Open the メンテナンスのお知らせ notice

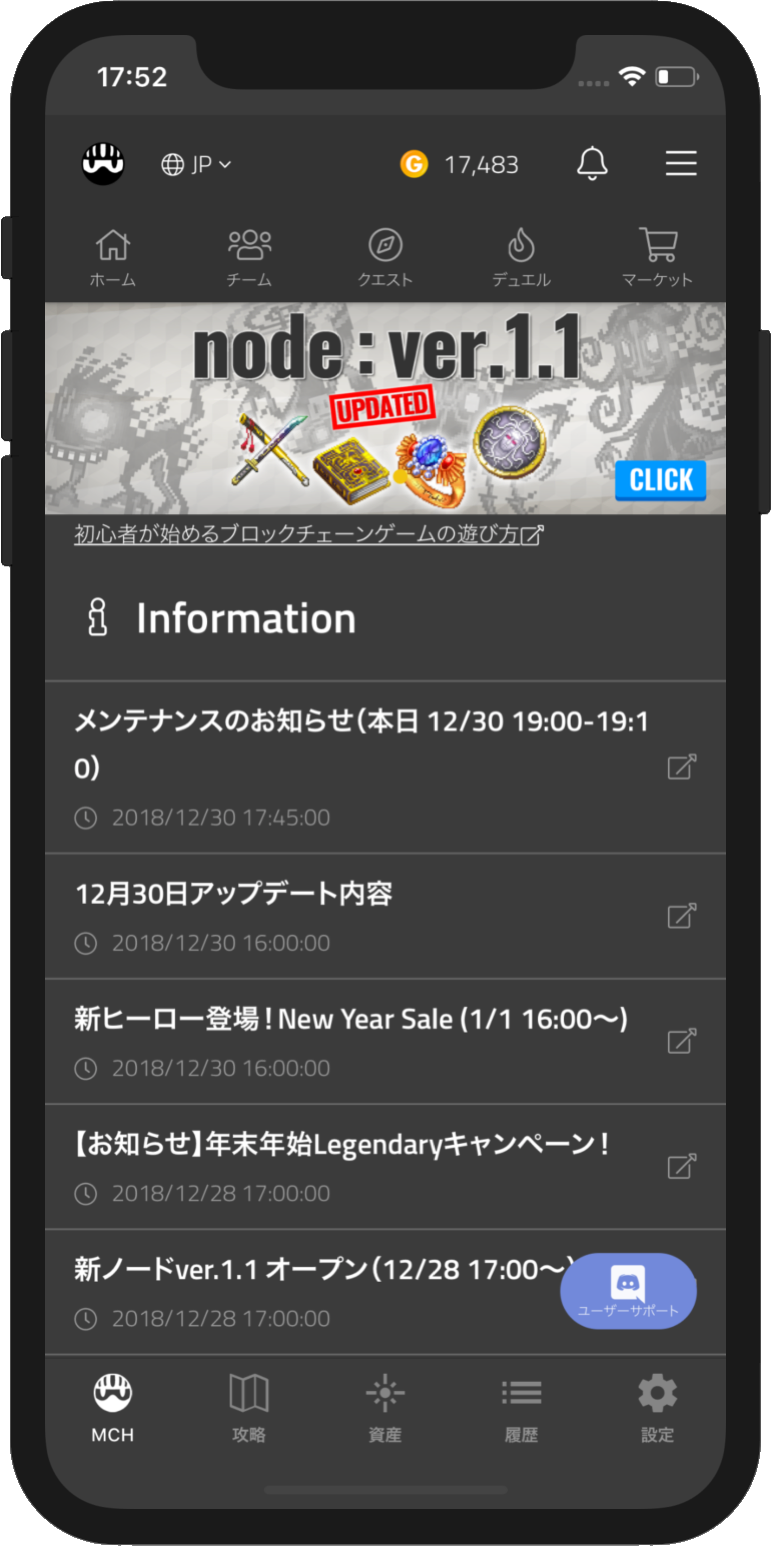point(362,767)
